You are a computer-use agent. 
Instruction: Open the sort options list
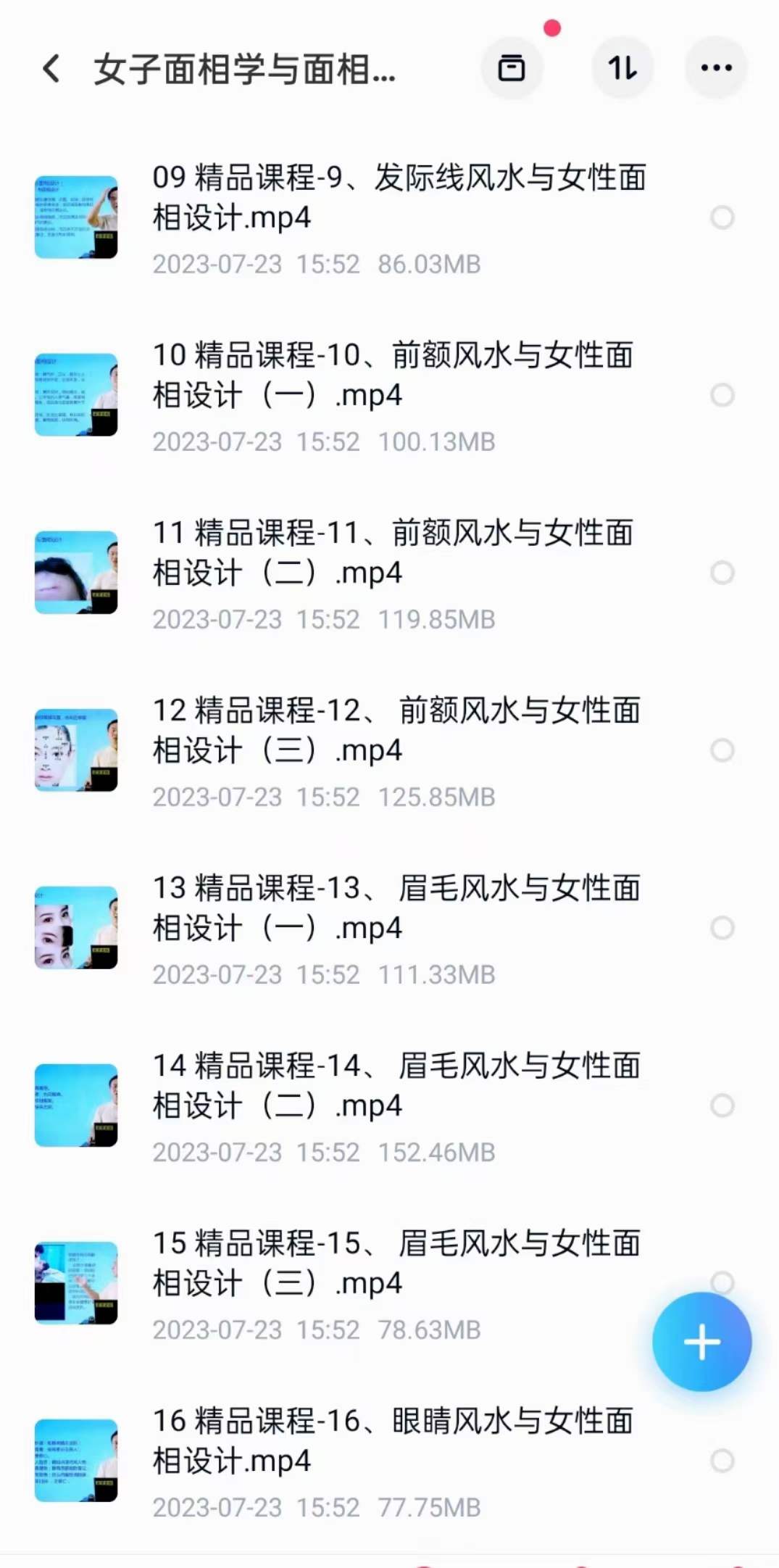click(622, 67)
